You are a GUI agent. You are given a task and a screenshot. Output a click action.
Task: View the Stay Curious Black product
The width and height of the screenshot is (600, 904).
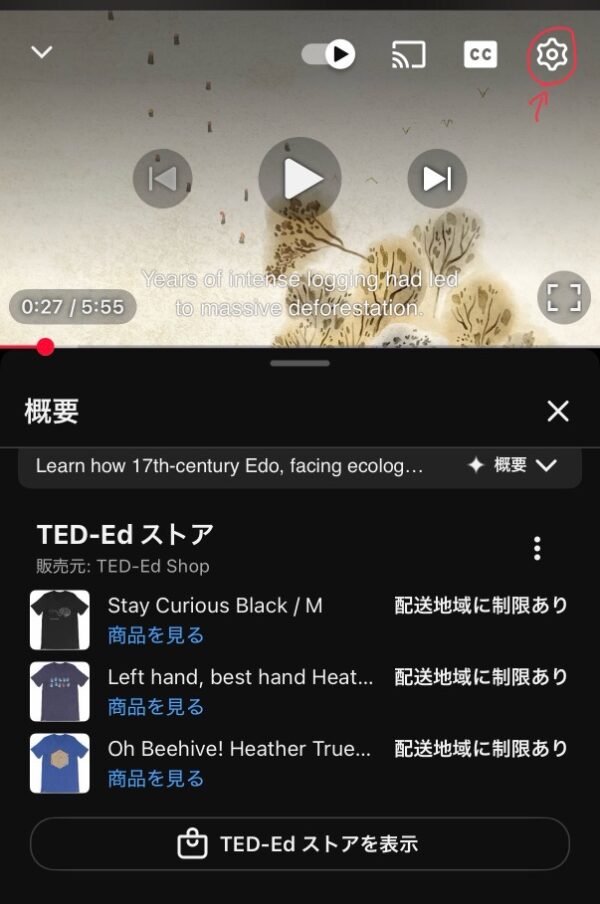pos(155,635)
